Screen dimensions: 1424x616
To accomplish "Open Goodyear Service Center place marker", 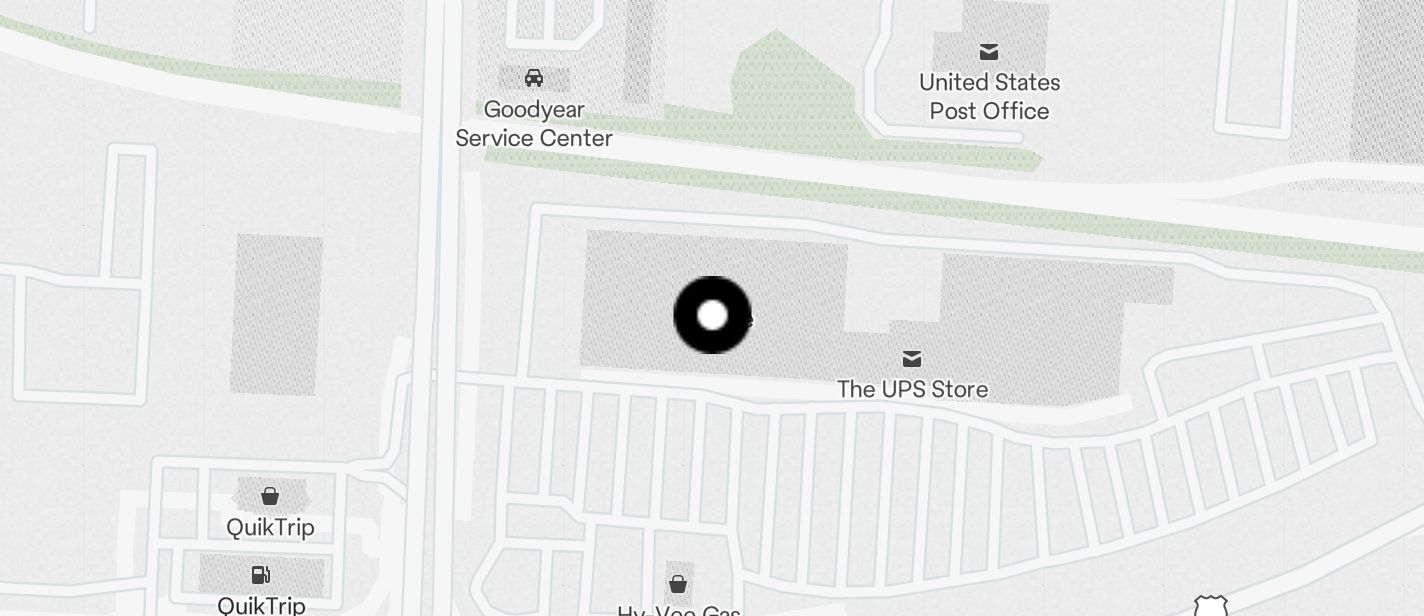I will [534, 79].
